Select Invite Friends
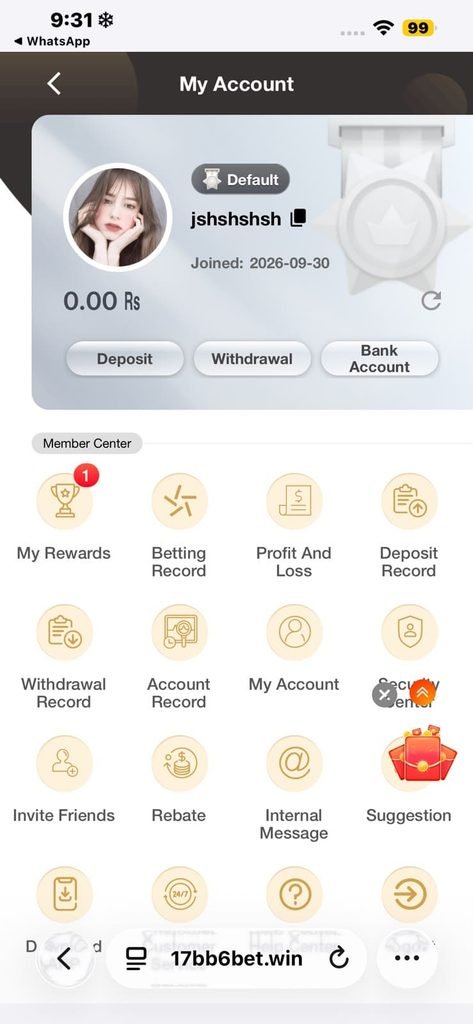 64,779
